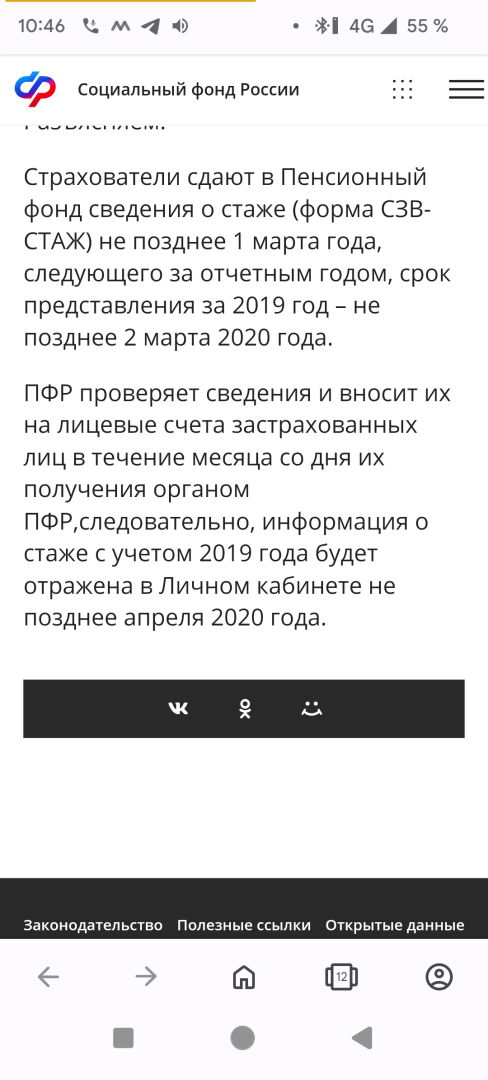
Task: Open the dotted grid services icon
Action: 402,90
